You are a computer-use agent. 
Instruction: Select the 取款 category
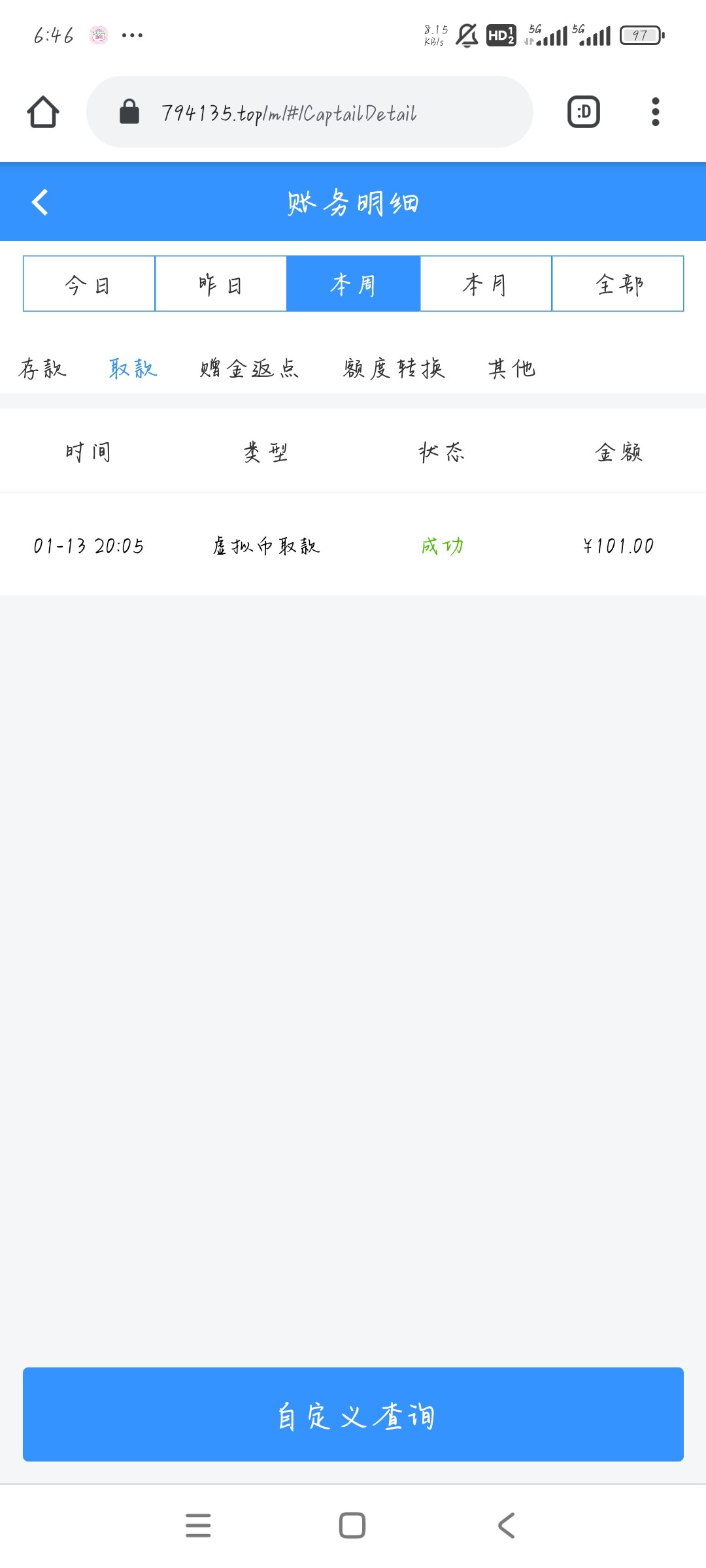point(133,368)
